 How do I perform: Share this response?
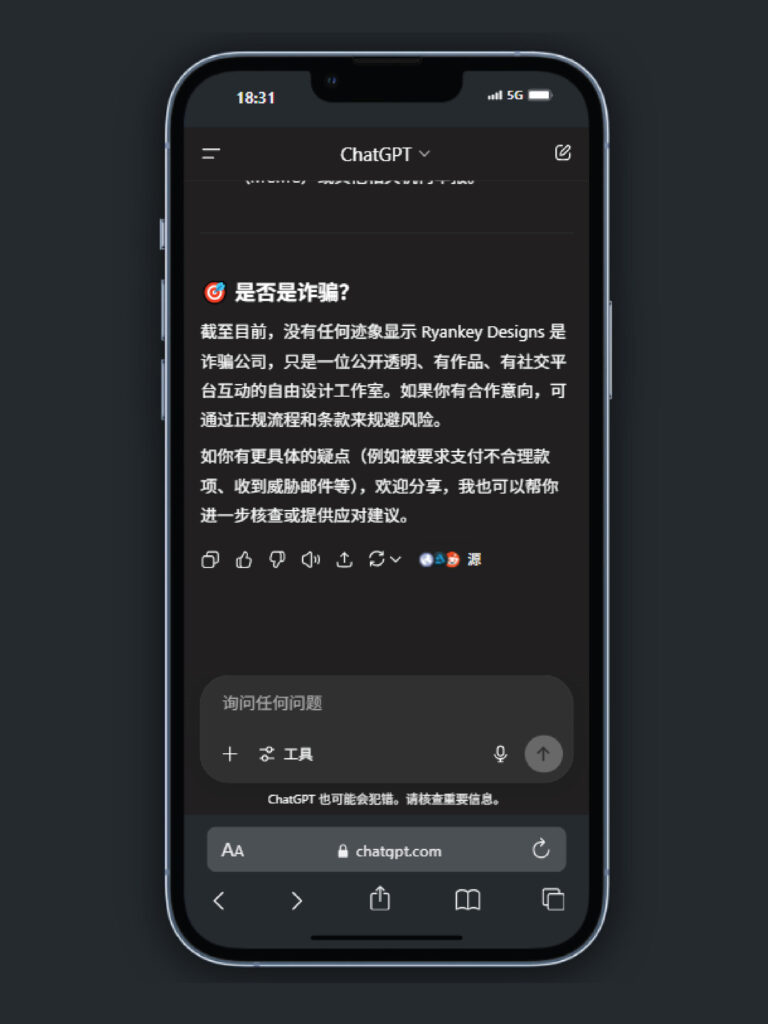point(344,560)
